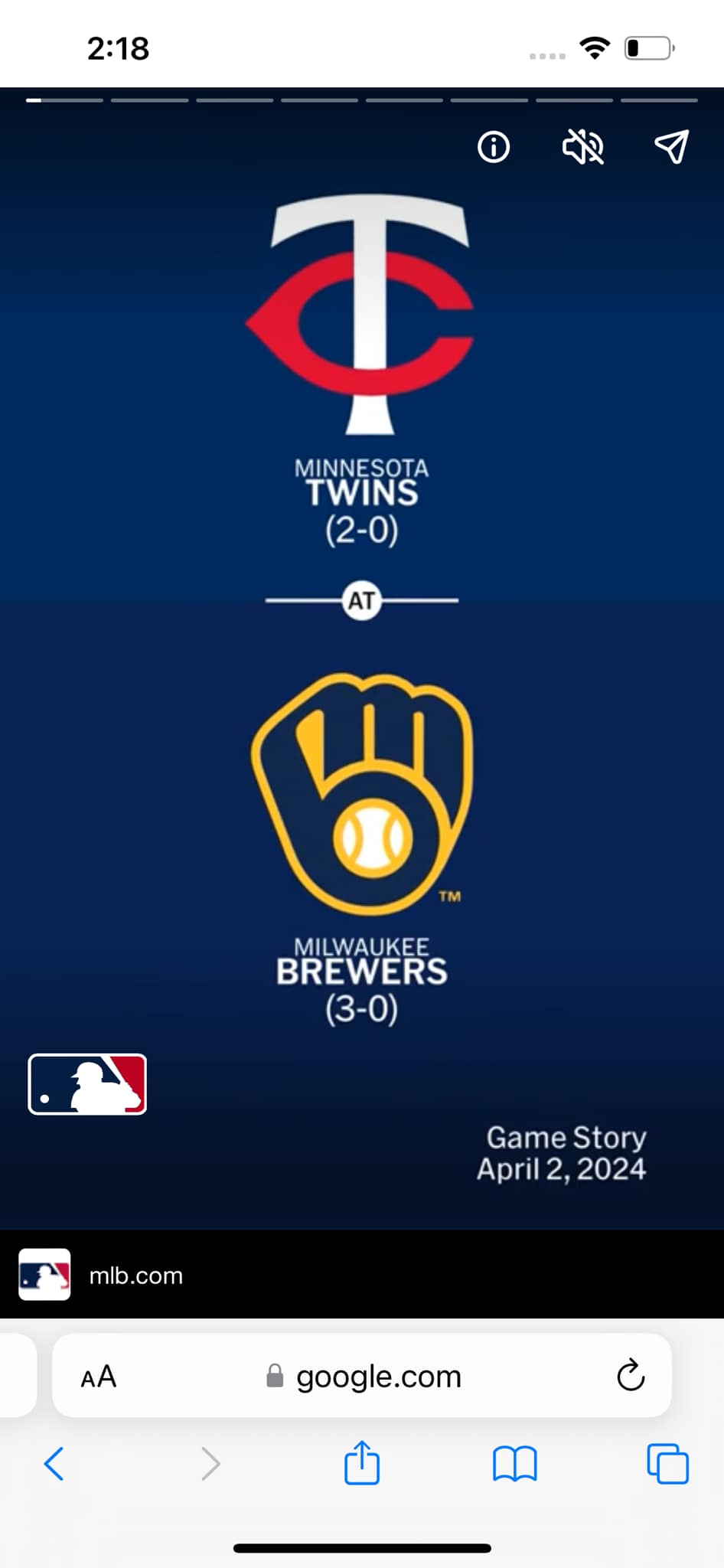
Task: Show all open tabs
Action: [x=667, y=1464]
